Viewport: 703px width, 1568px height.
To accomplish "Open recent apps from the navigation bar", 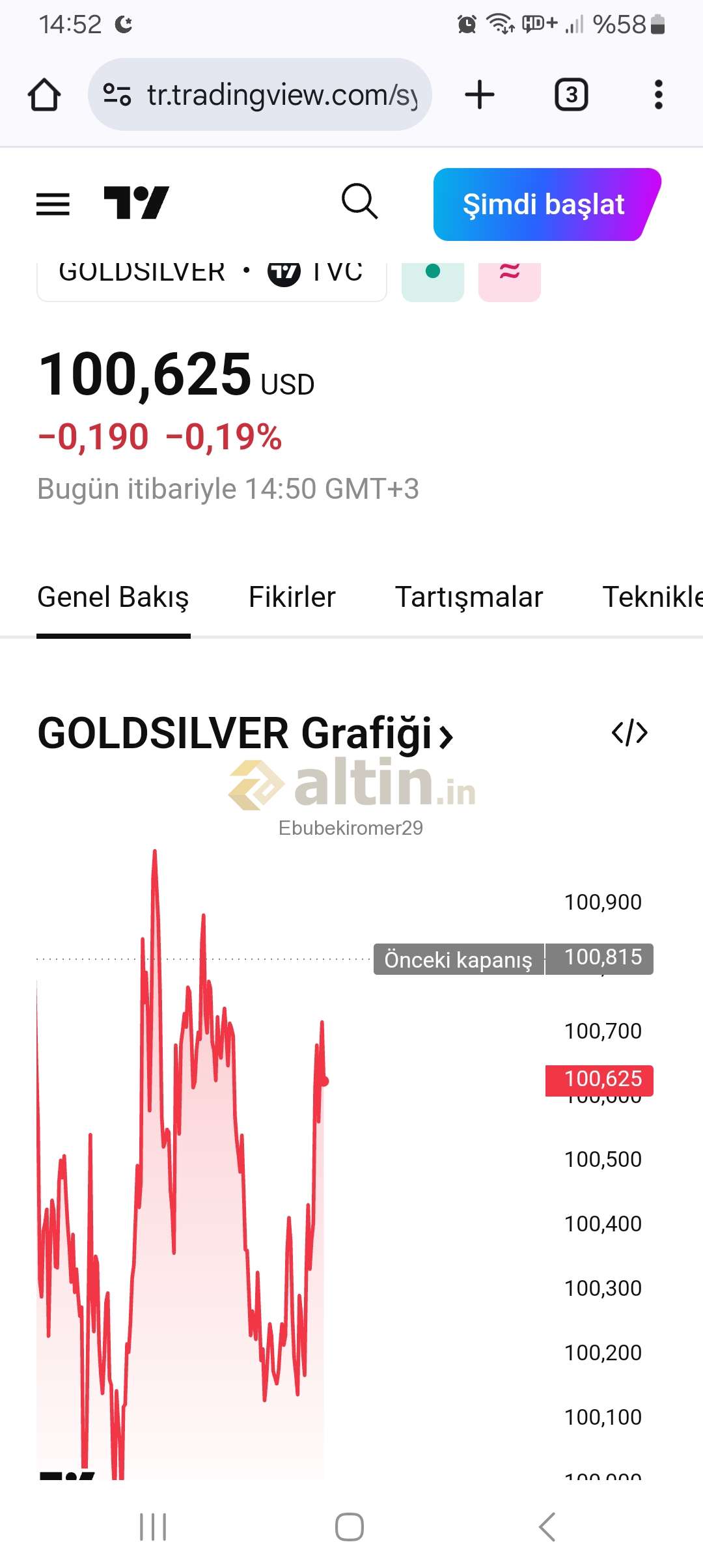I will [x=154, y=1527].
